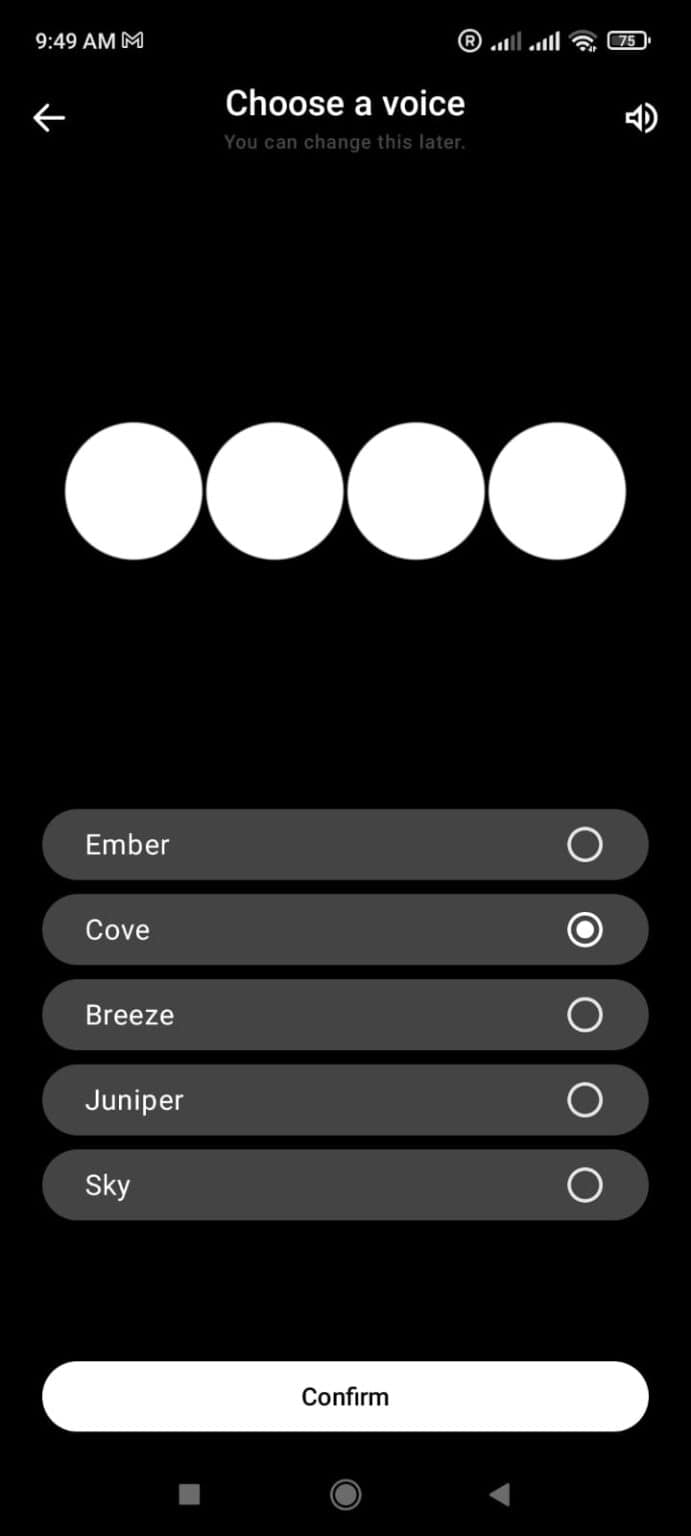Select Sky as the voice

(x=345, y=1185)
